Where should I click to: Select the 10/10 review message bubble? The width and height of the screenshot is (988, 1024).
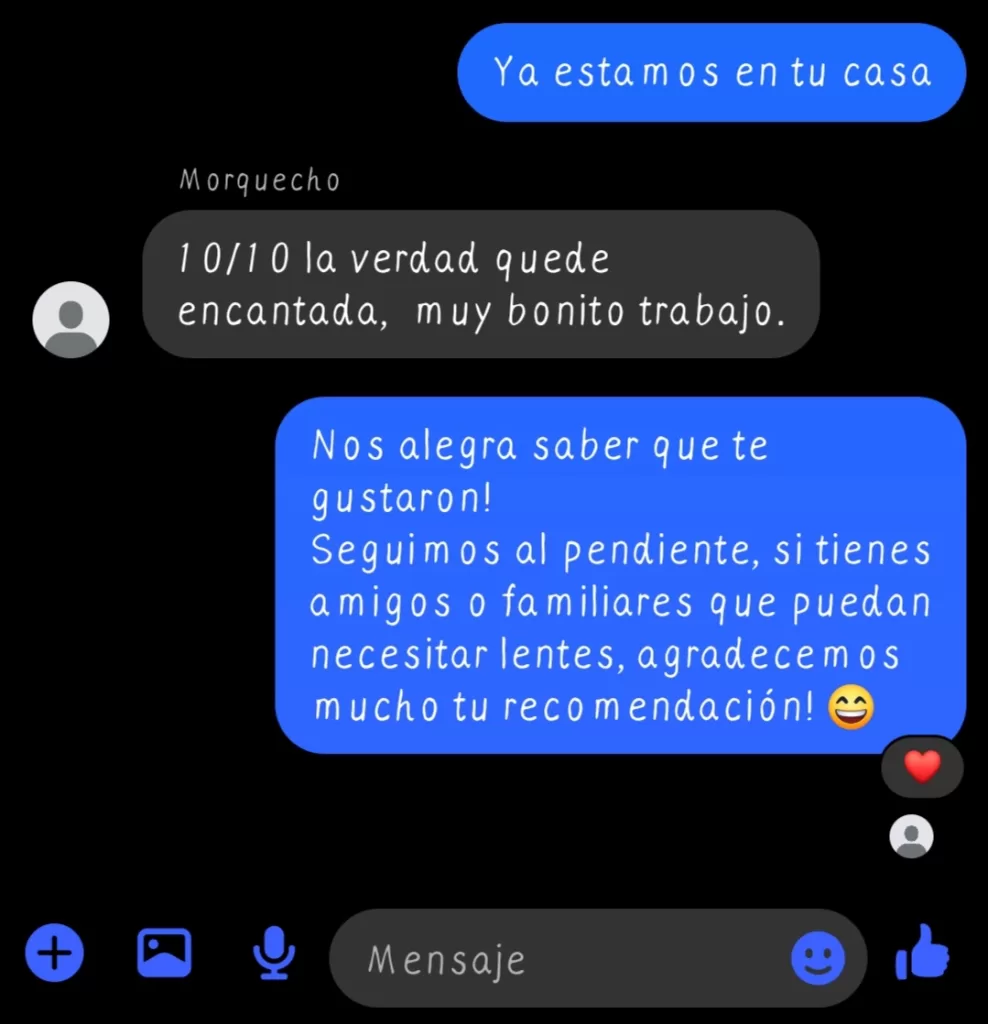[x=482, y=284]
